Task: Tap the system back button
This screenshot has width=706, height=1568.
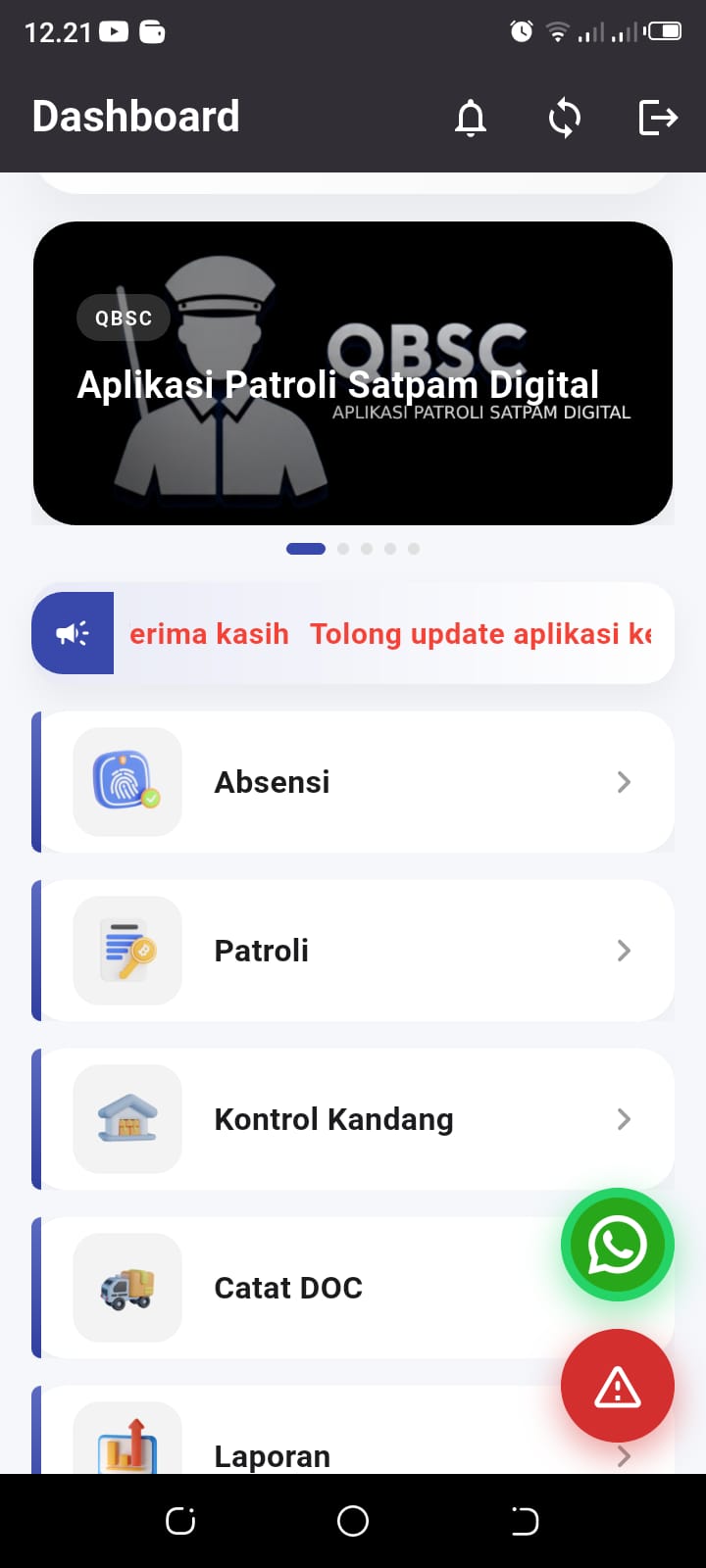Action: pos(526,1521)
